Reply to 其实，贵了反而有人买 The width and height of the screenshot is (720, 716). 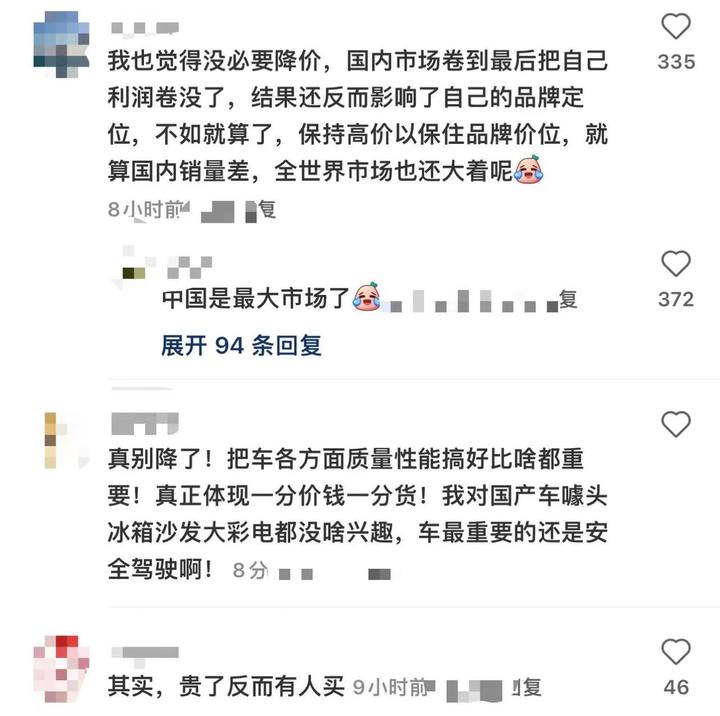coord(532,687)
